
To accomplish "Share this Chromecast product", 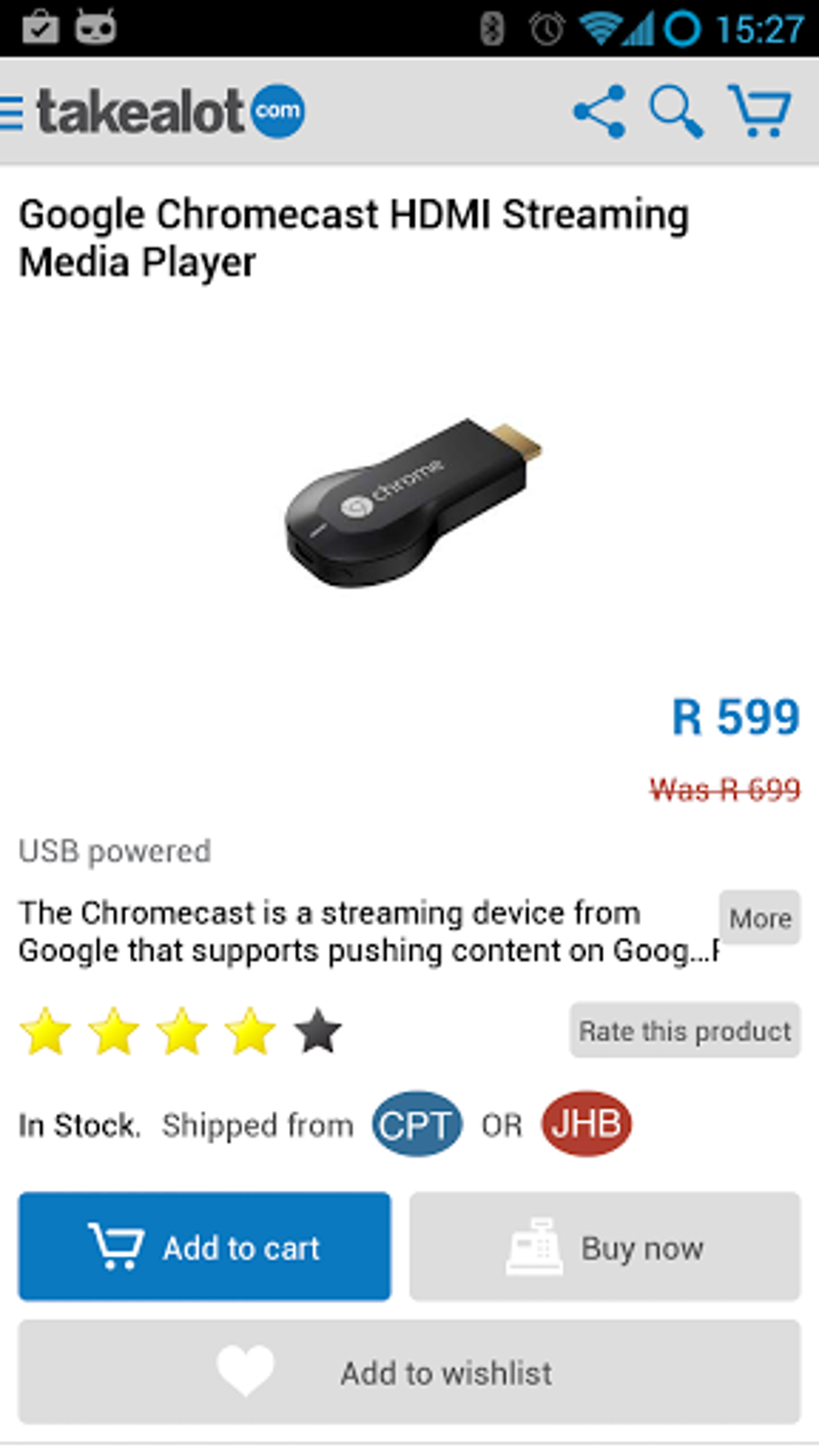I will tap(600, 112).
